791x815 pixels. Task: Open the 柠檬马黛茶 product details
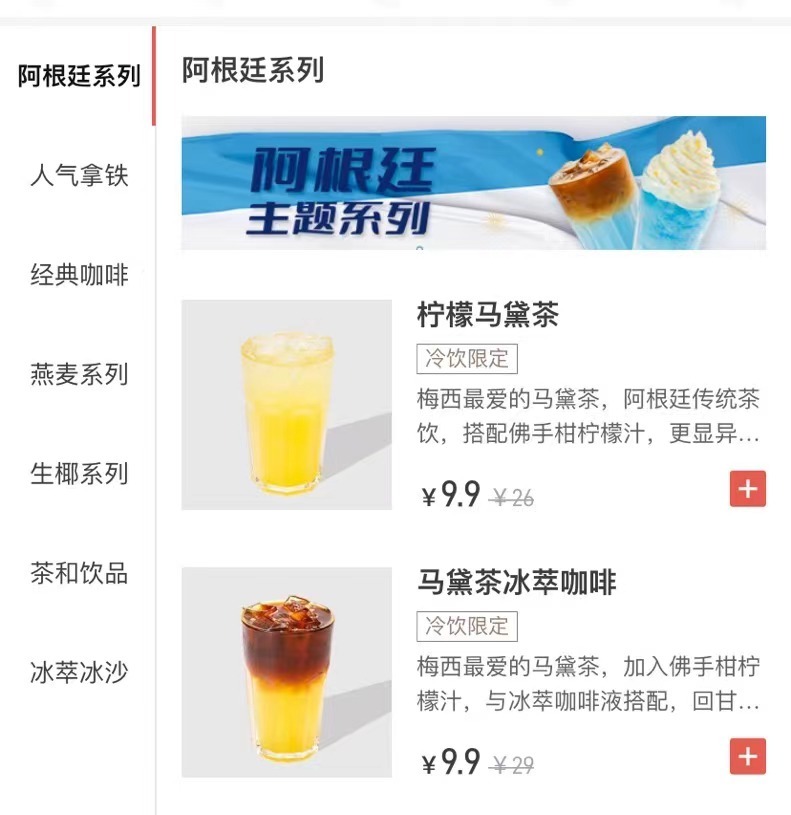pos(487,316)
